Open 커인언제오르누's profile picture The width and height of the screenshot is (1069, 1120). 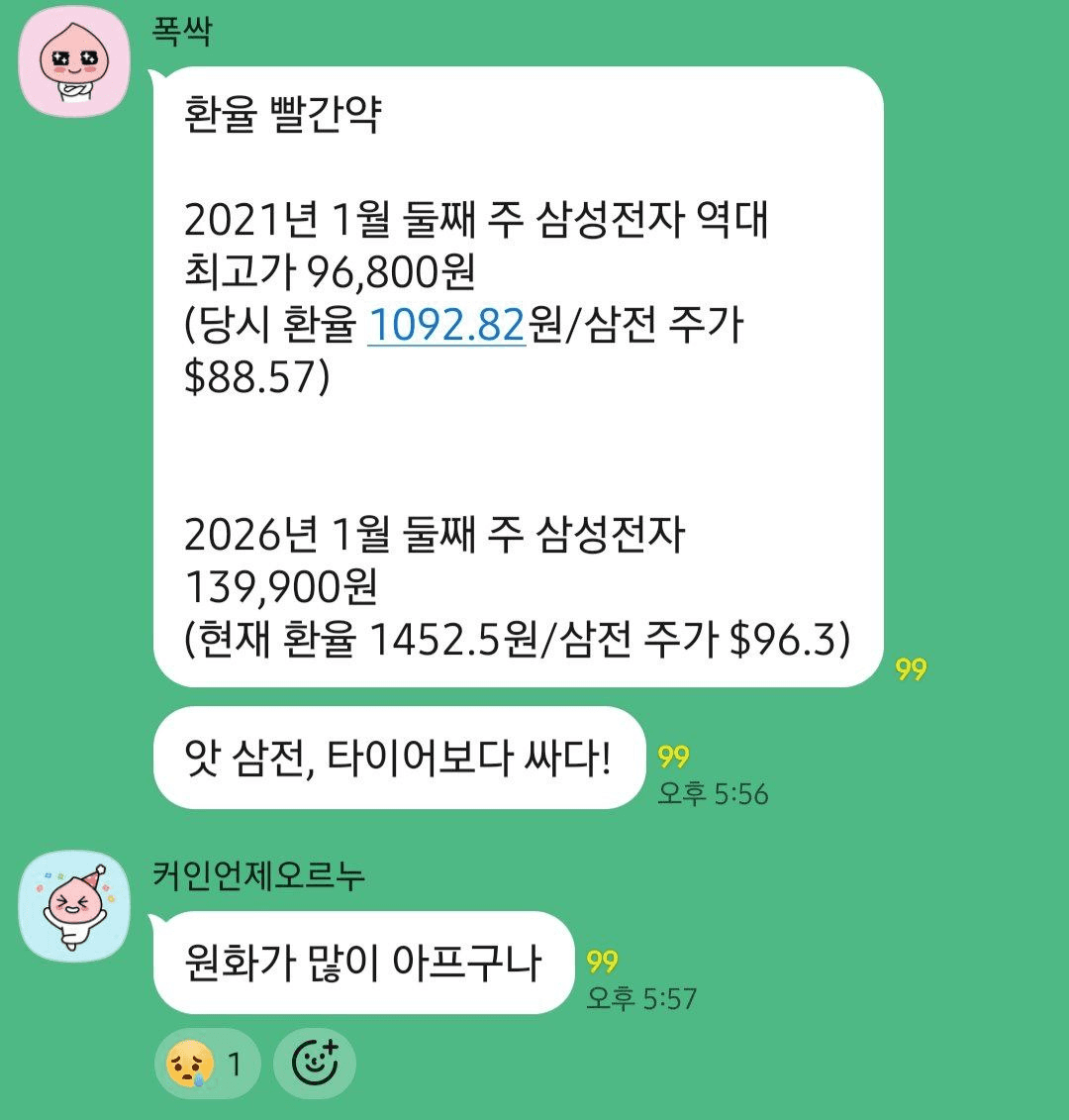[75, 906]
